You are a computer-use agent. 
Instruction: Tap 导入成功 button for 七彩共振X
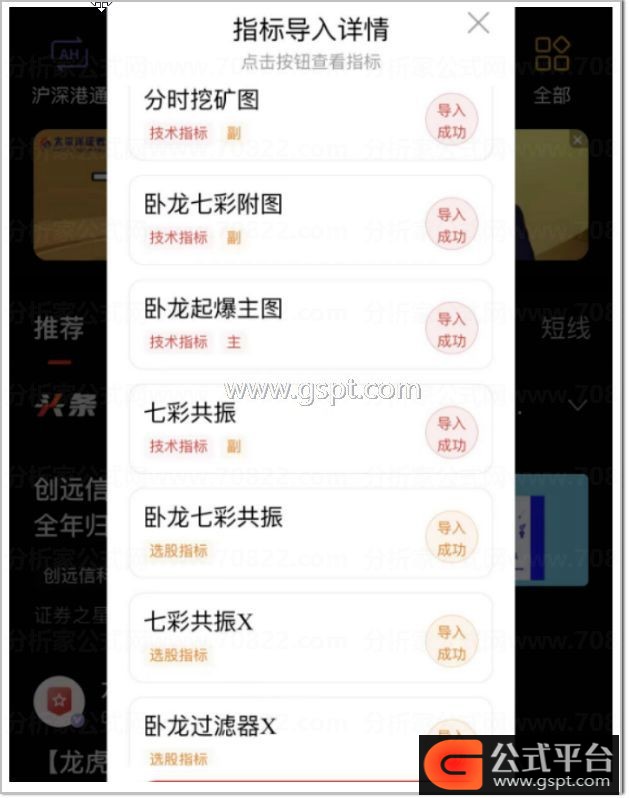pos(451,643)
